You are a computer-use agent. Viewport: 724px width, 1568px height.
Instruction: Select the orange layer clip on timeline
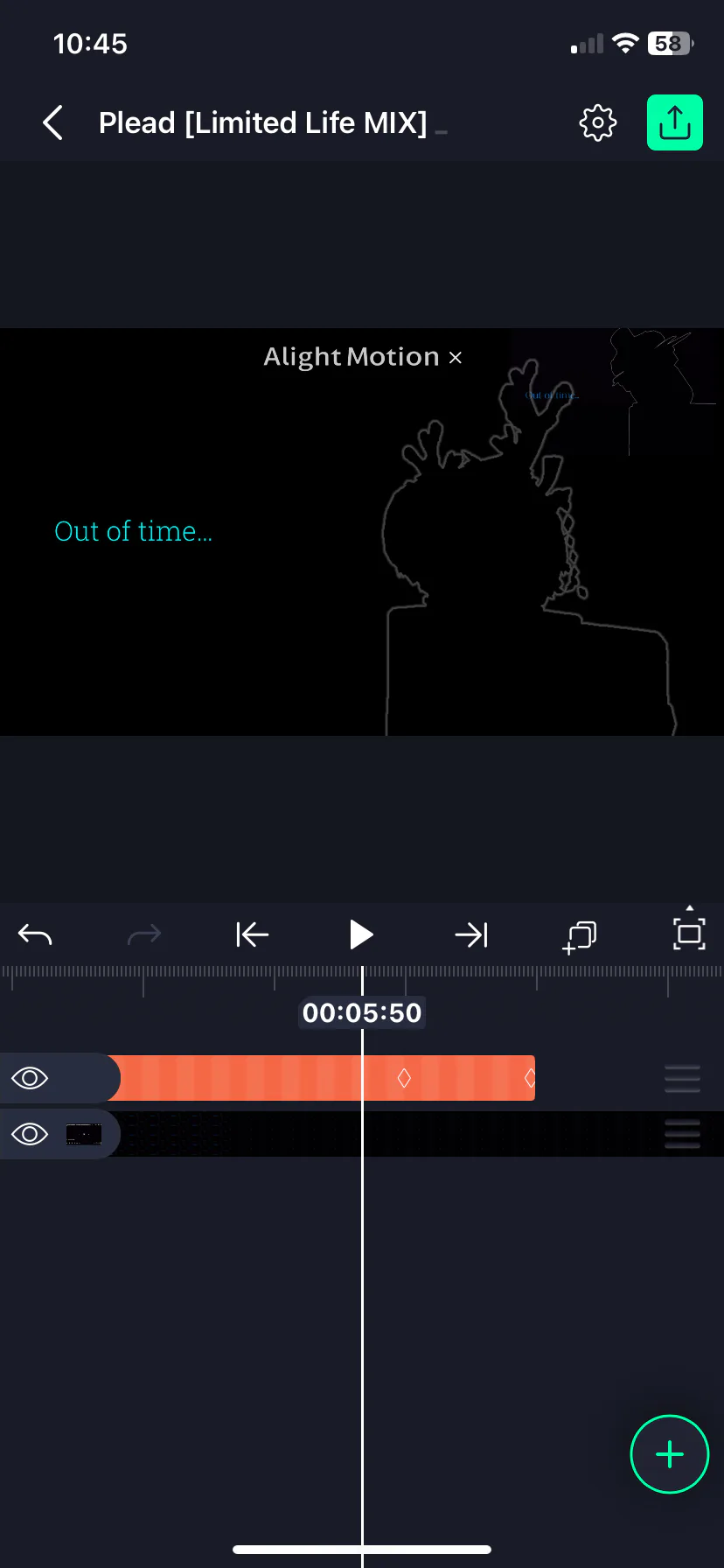pos(324,1078)
